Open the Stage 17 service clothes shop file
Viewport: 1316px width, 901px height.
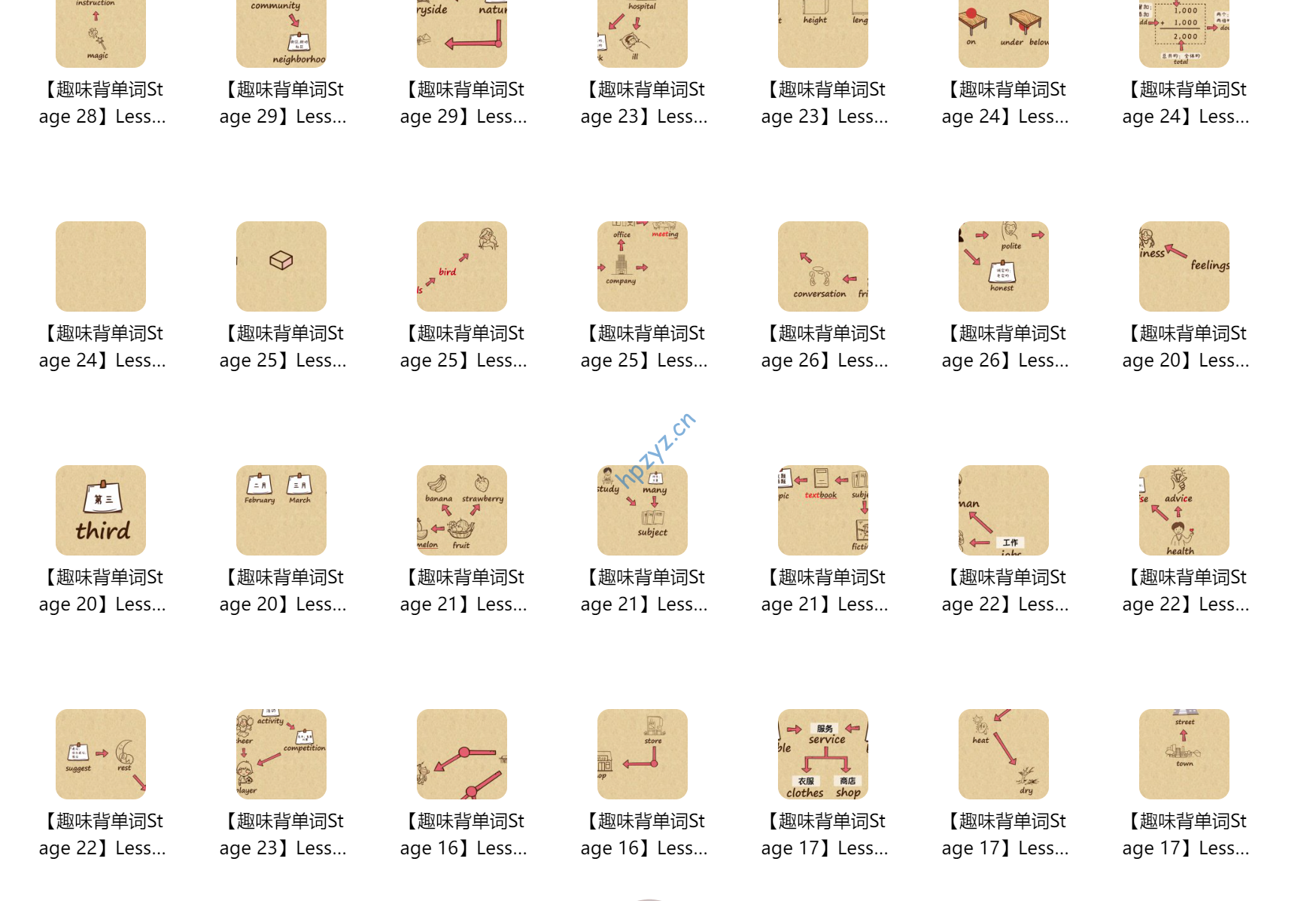pyautogui.click(x=823, y=754)
